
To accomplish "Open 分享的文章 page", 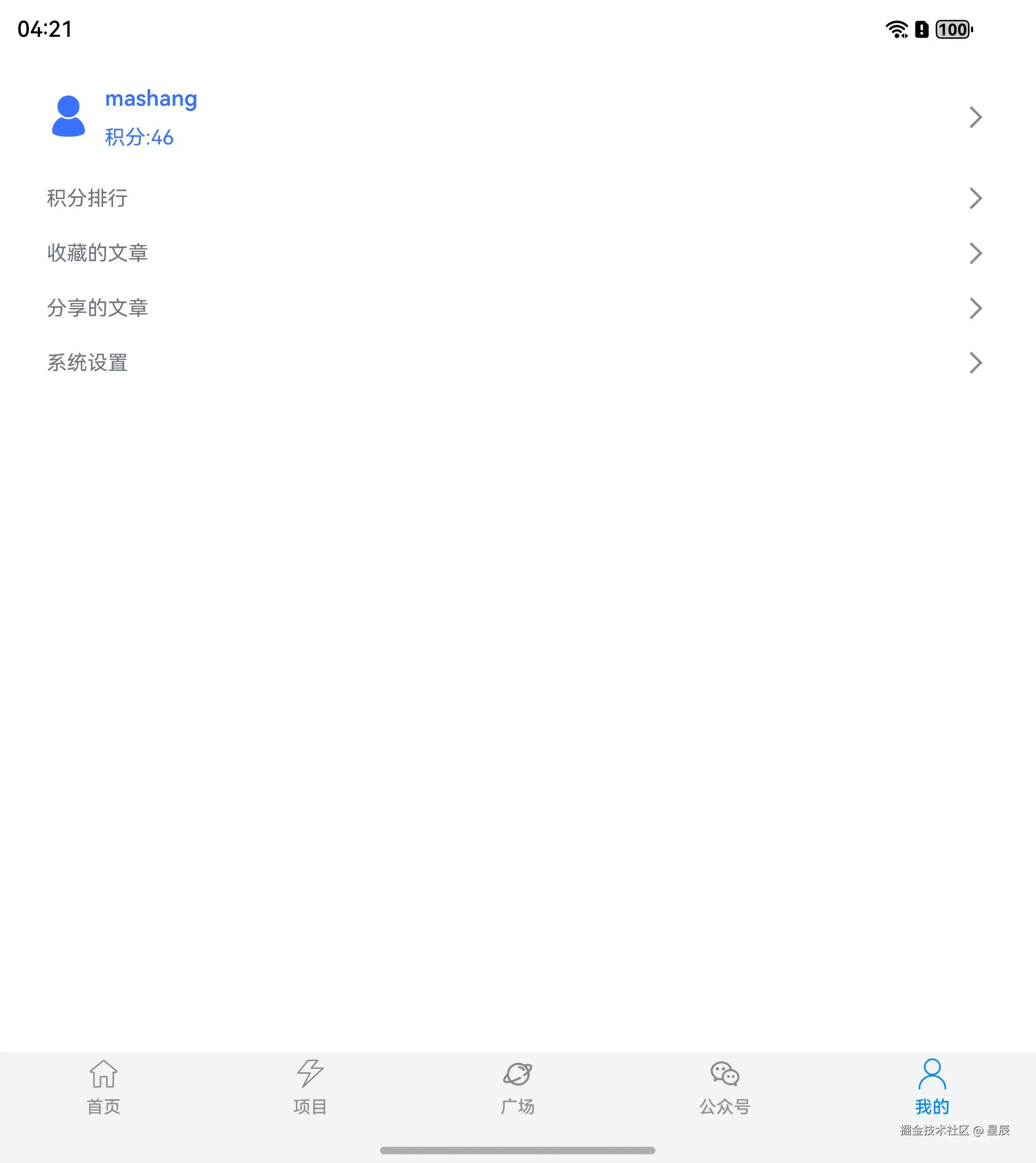I will coord(98,308).
